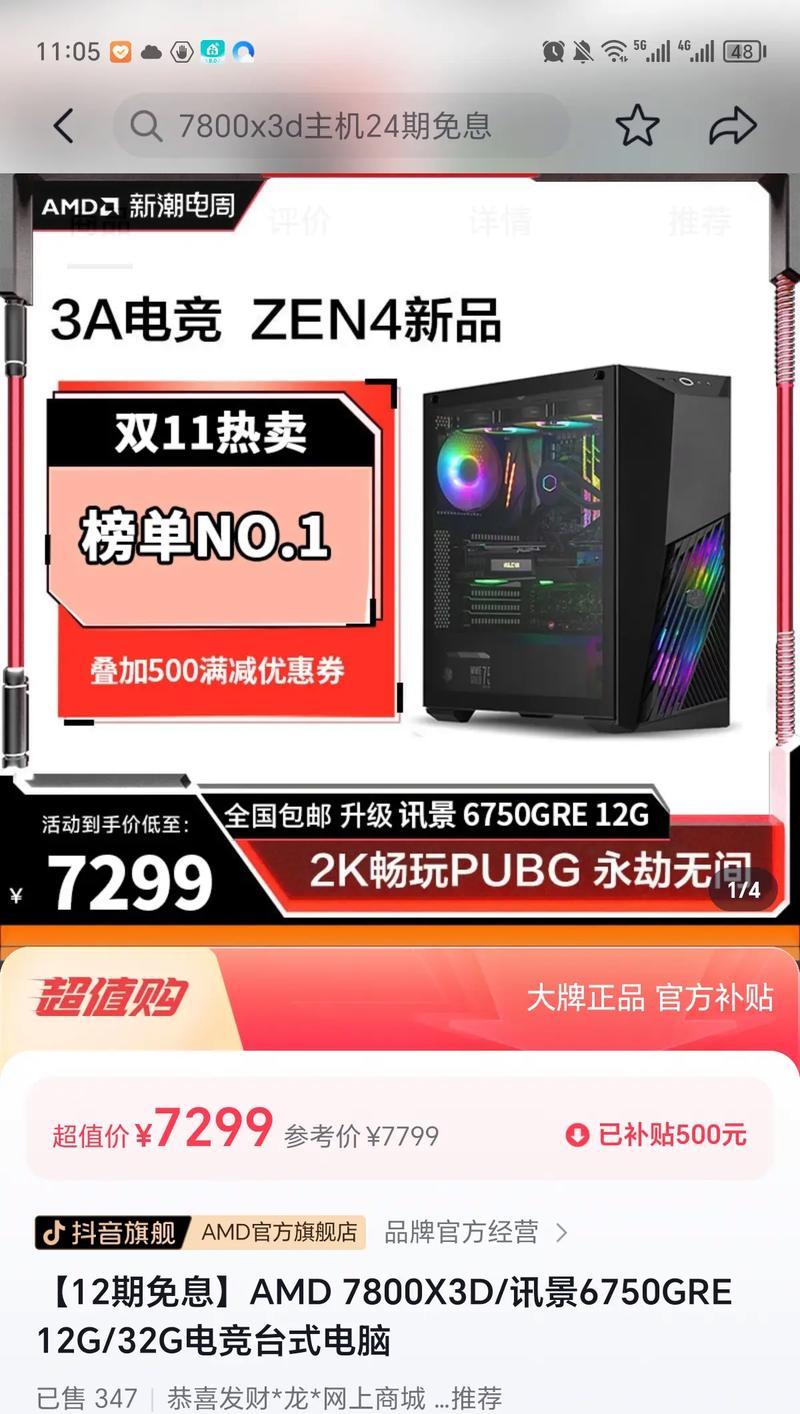Share this product listing

coord(732,127)
